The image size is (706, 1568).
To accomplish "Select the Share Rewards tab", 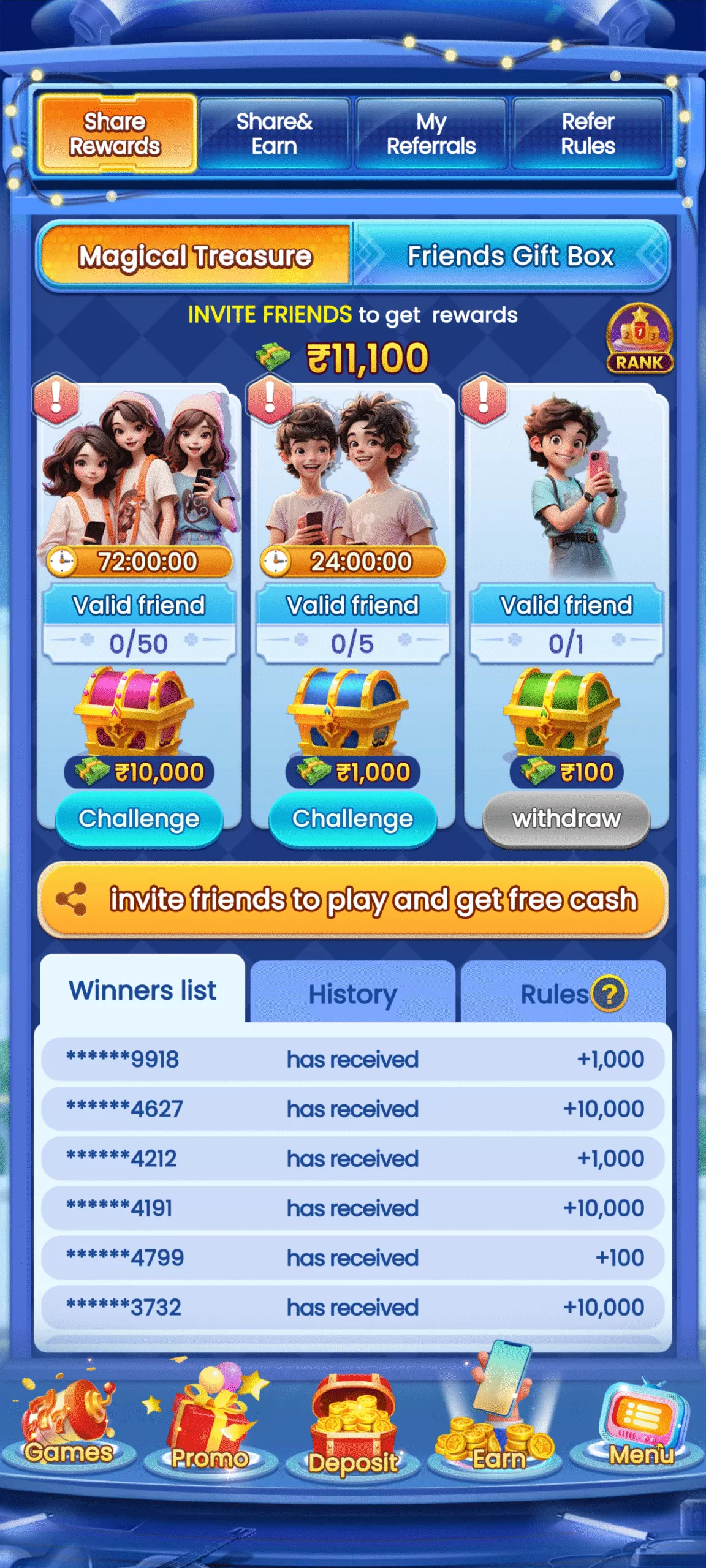I will point(116,134).
